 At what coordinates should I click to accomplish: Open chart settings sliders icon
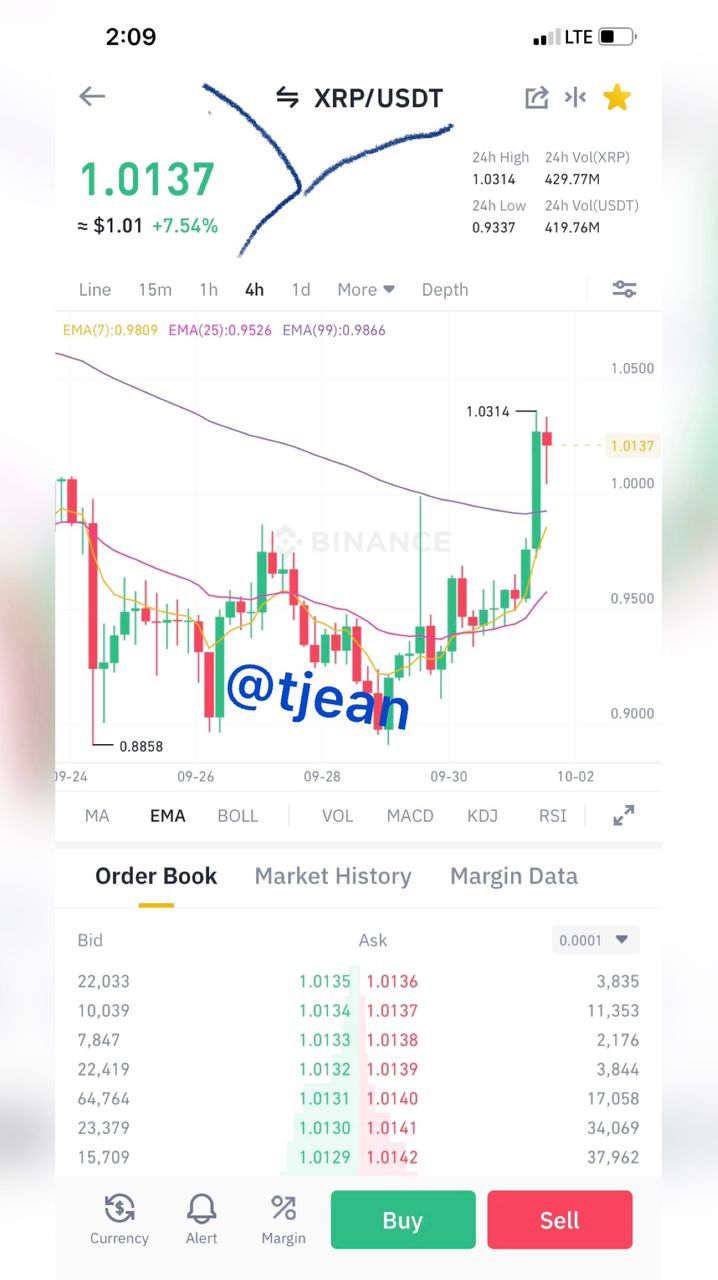(x=624, y=289)
